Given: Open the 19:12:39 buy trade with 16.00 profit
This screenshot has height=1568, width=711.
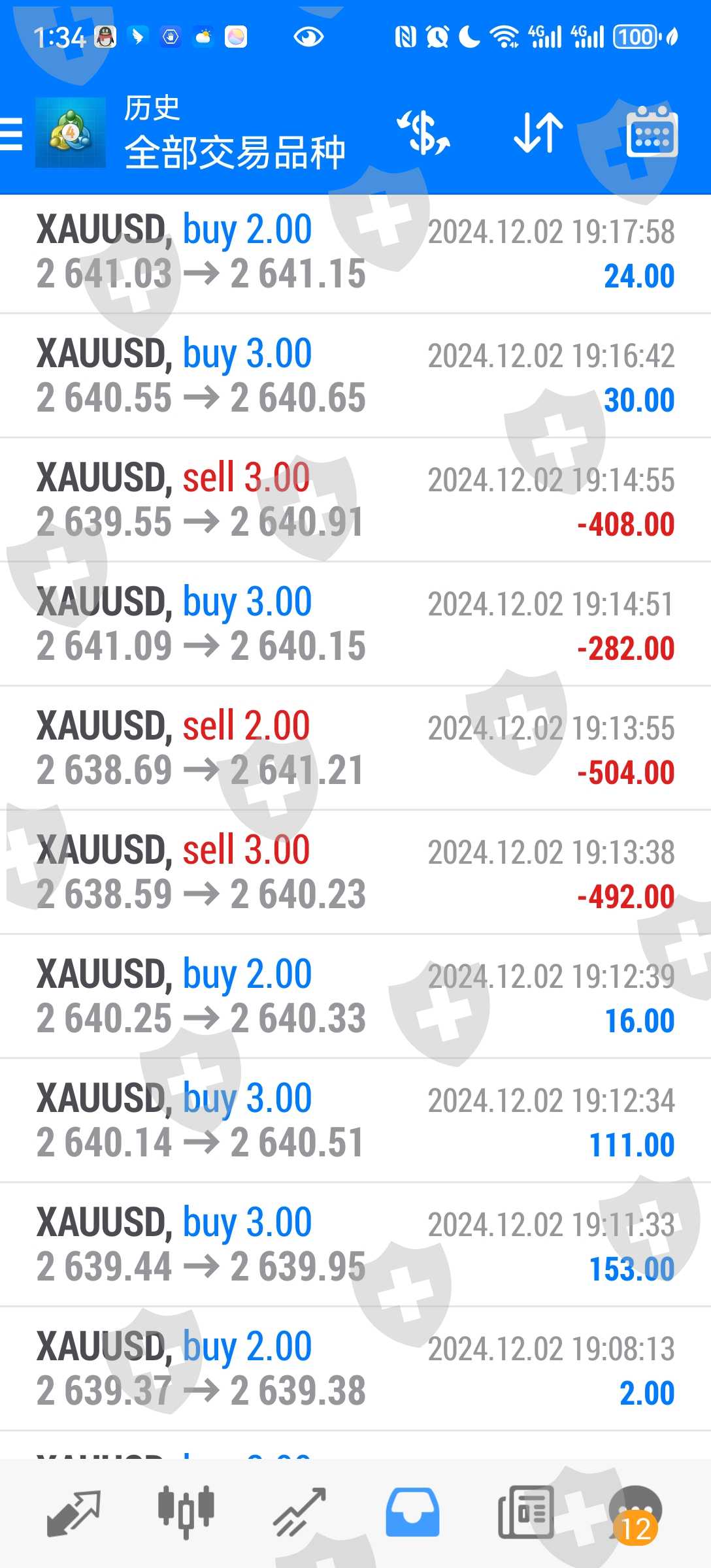Looking at the screenshot, I should 355,998.
